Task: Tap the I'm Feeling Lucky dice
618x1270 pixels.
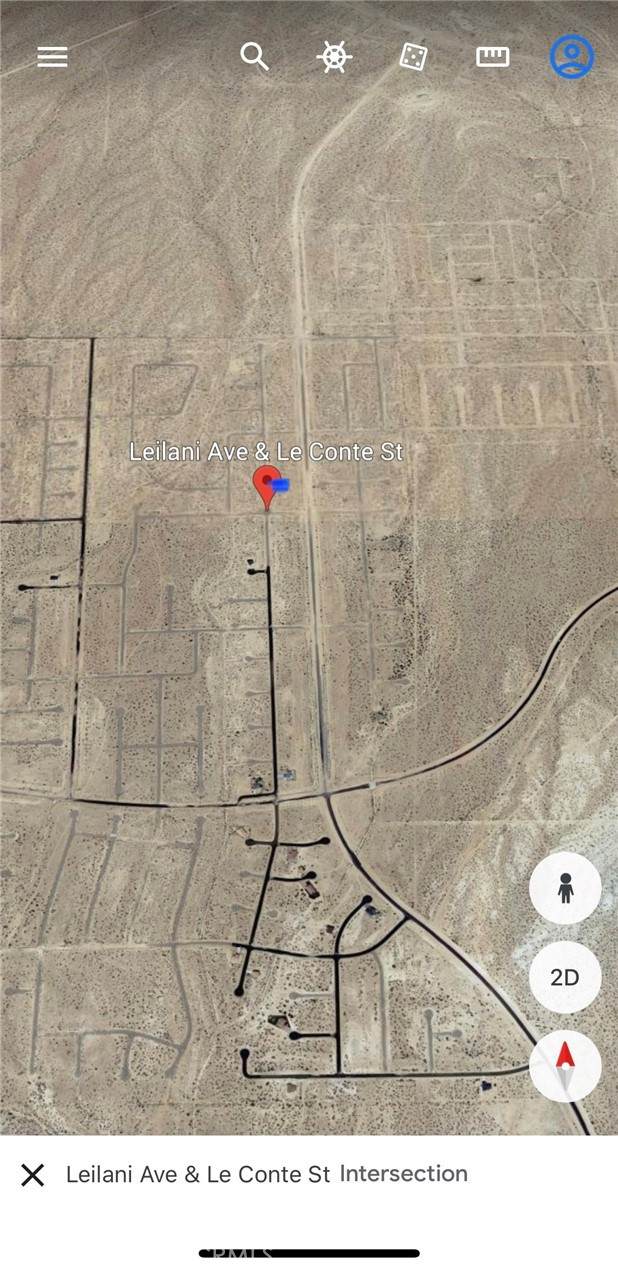Action: pos(413,57)
